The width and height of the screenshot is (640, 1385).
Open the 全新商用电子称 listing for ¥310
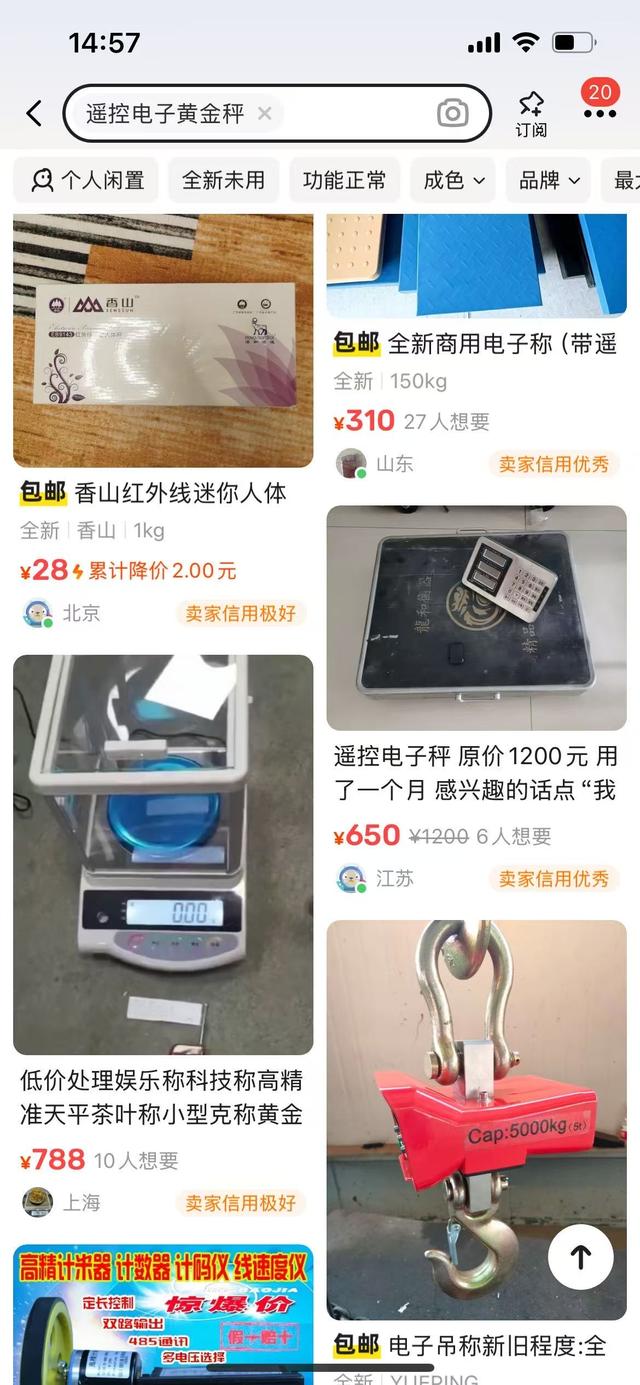pyautogui.click(x=476, y=344)
